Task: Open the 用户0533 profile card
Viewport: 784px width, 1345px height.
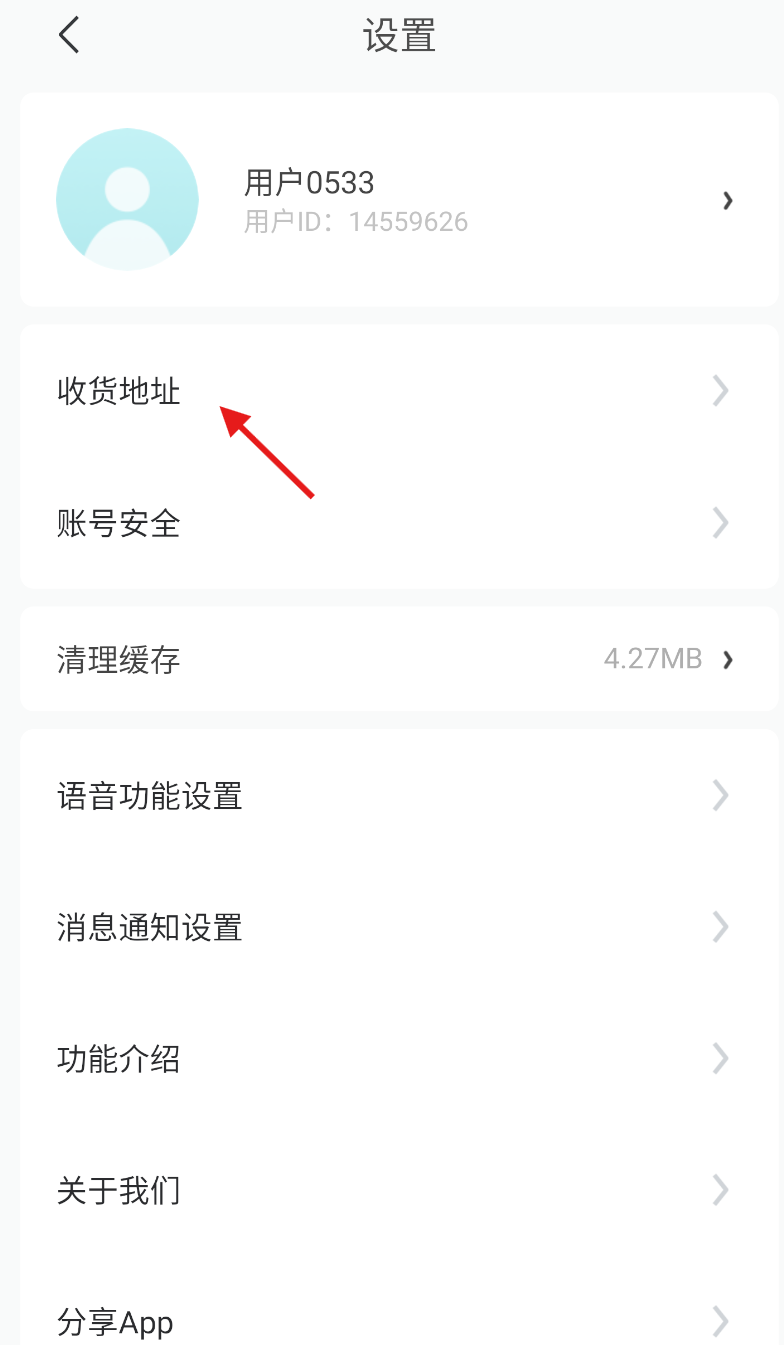Action: coord(399,200)
